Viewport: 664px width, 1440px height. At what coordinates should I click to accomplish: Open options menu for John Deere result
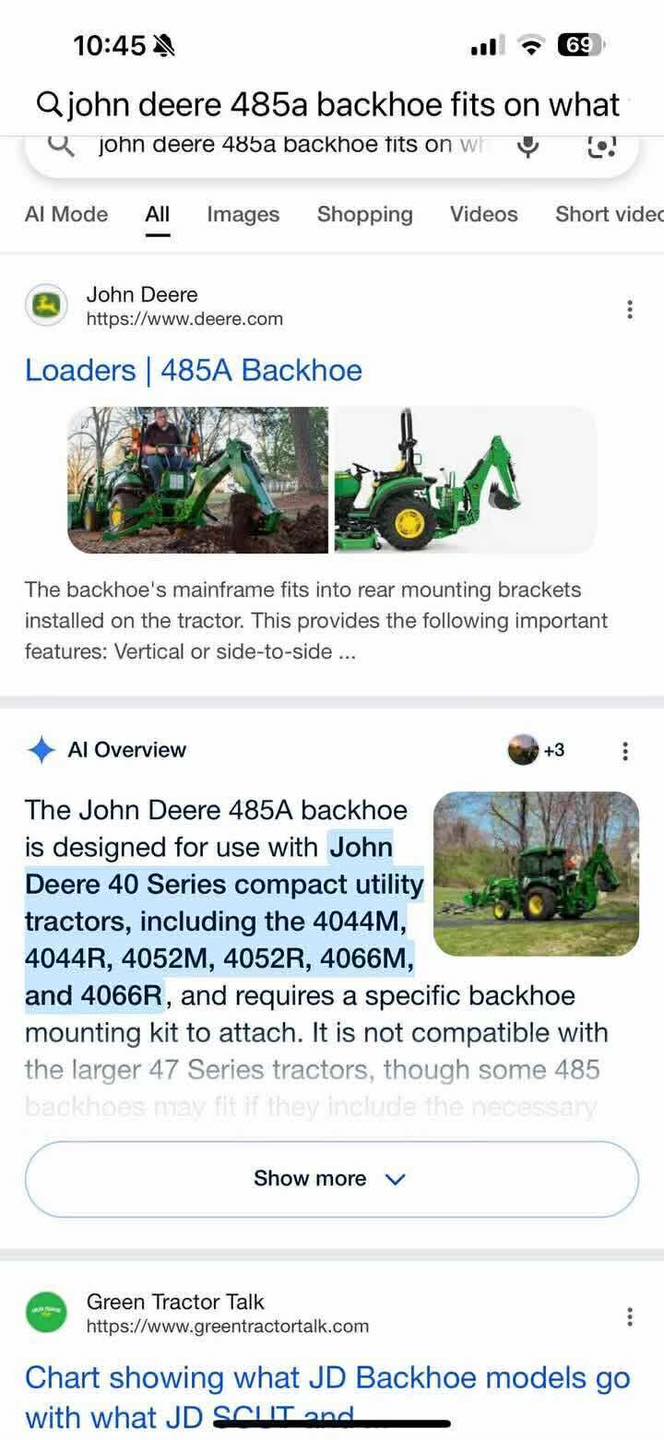(x=629, y=309)
